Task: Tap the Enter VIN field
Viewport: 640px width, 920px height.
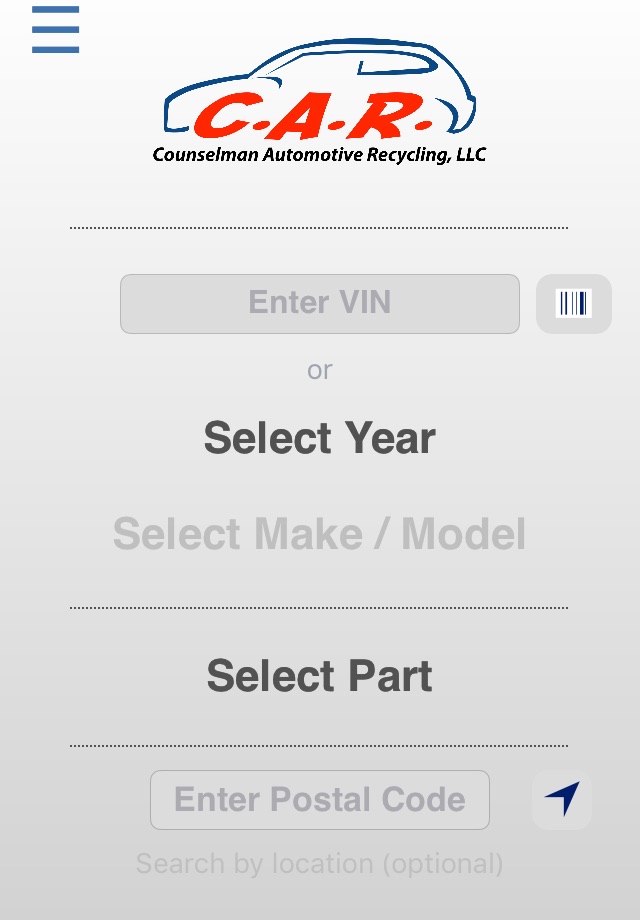Action: [x=320, y=303]
